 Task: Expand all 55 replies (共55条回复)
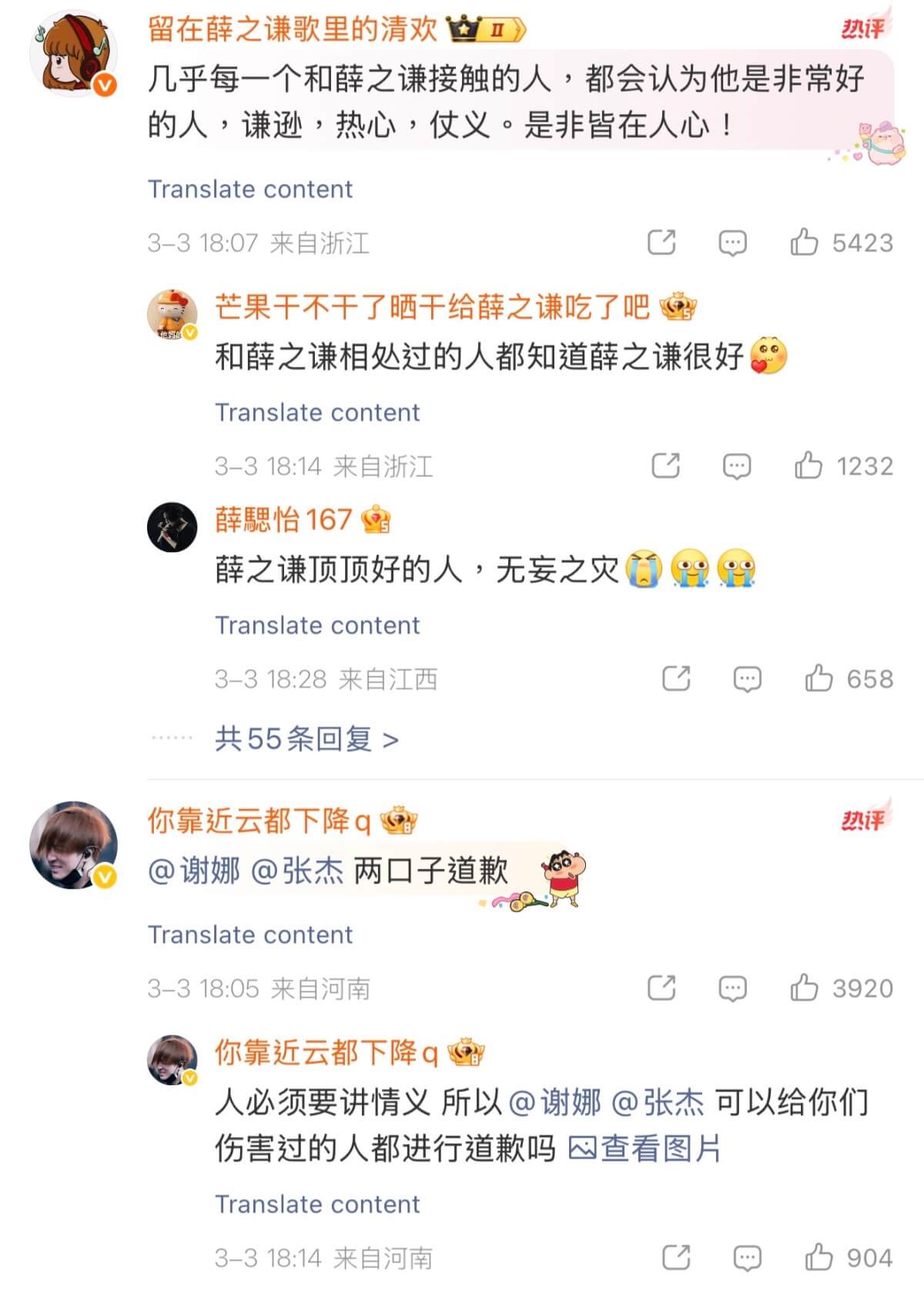[306, 739]
